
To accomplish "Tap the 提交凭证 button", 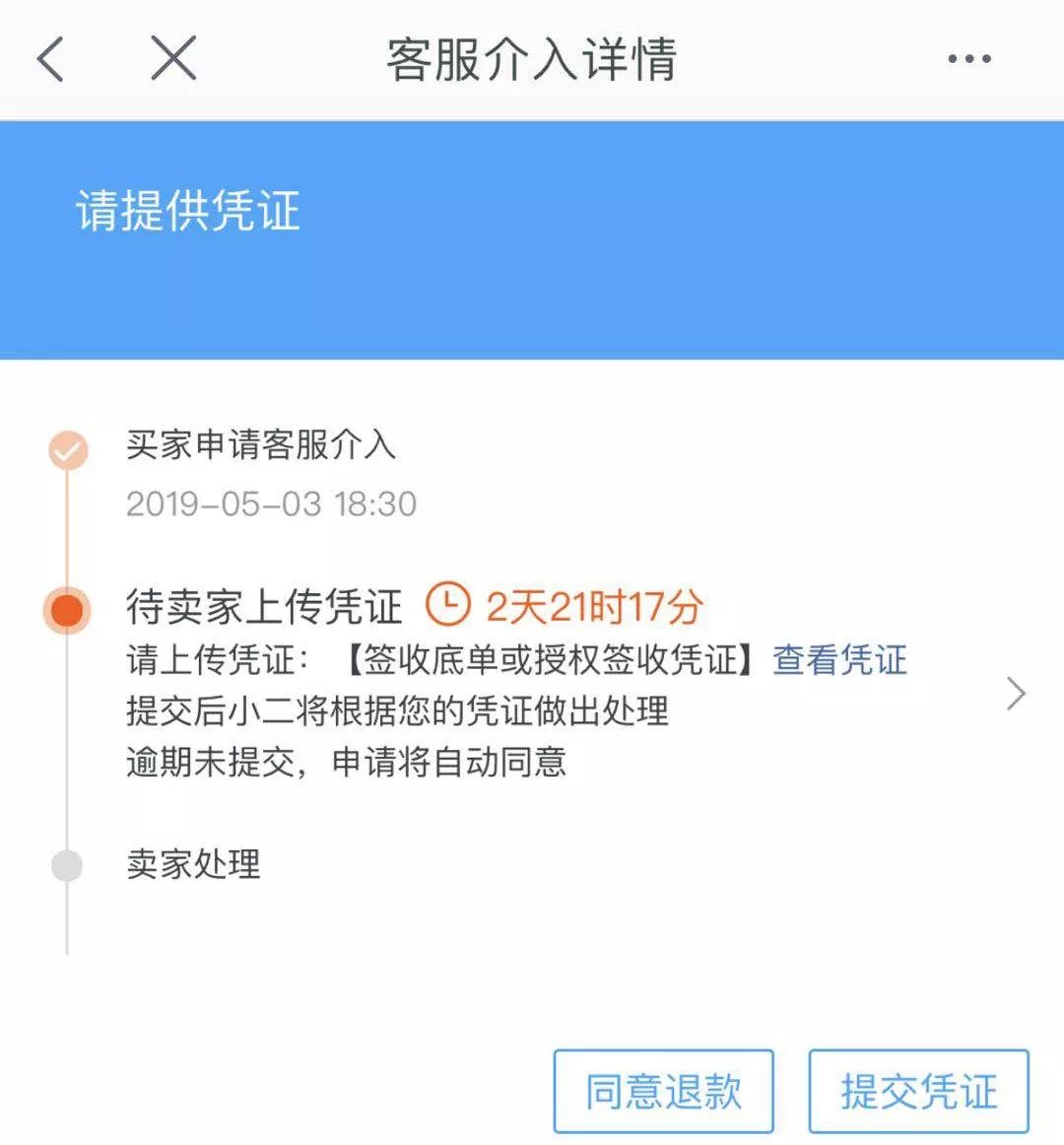I will (918, 1091).
